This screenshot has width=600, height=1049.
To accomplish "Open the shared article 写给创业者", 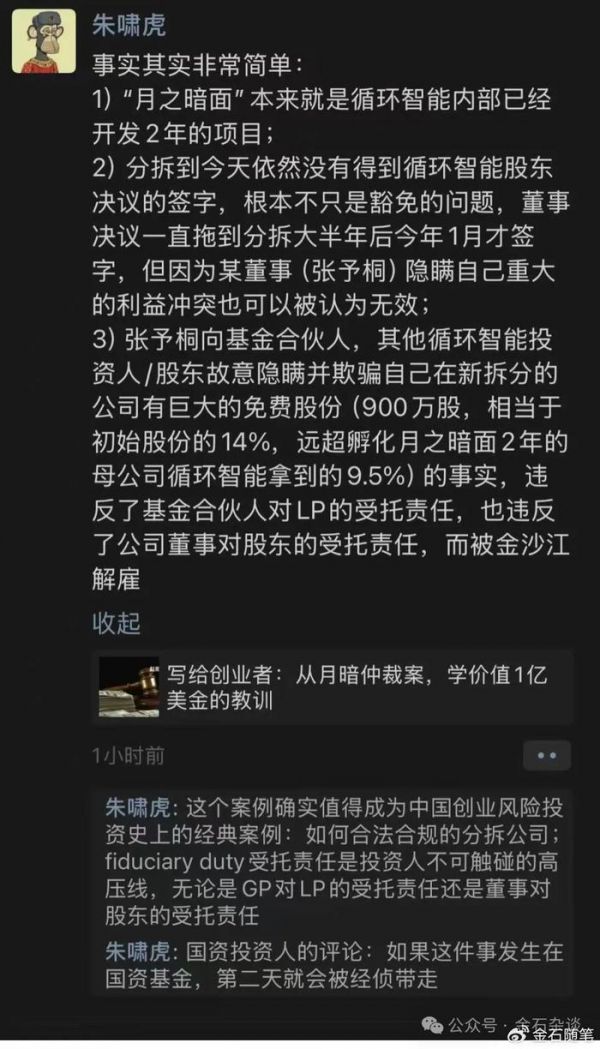I will click(334, 687).
